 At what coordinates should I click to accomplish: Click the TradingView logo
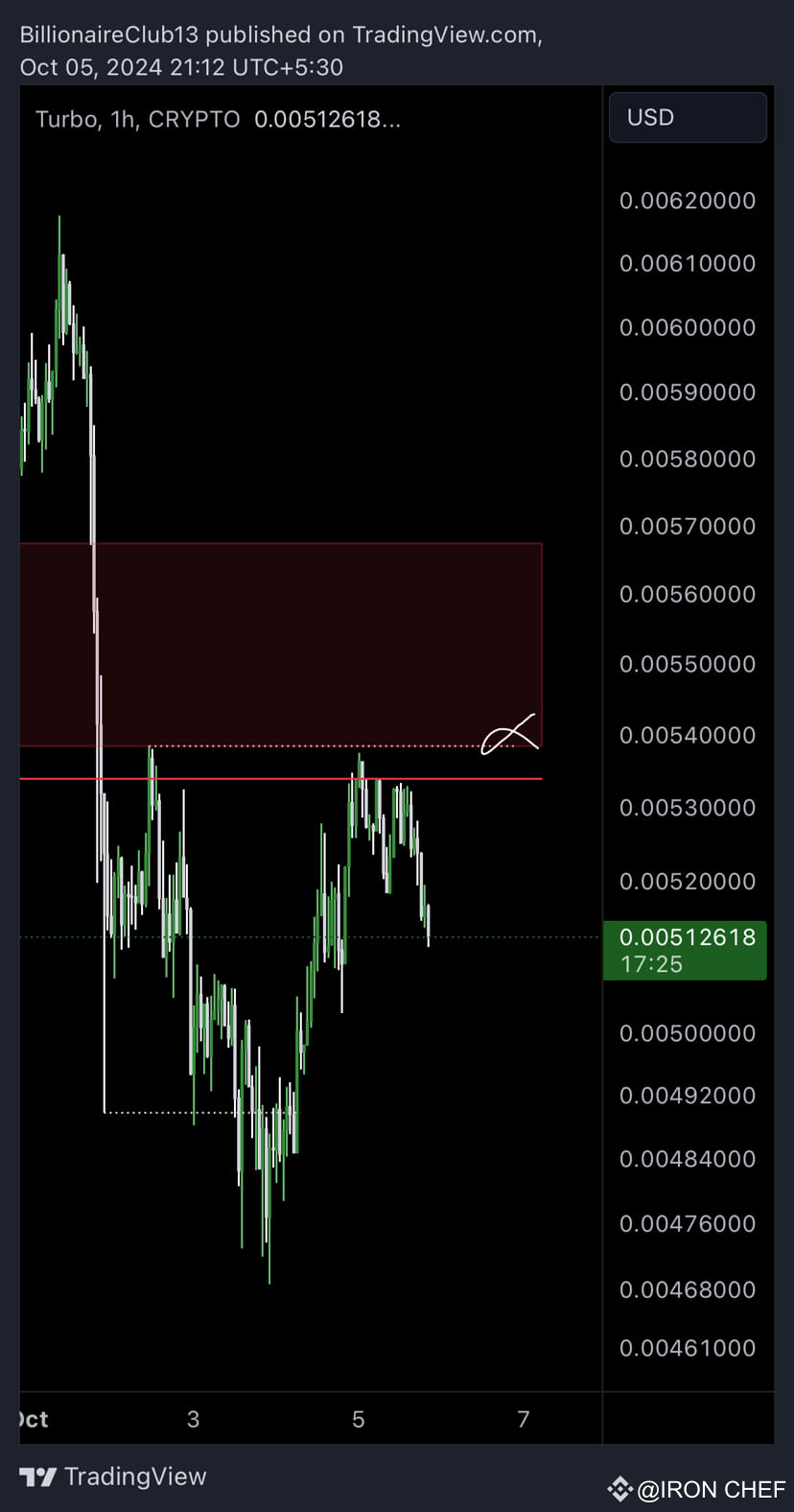click(36, 1477)
